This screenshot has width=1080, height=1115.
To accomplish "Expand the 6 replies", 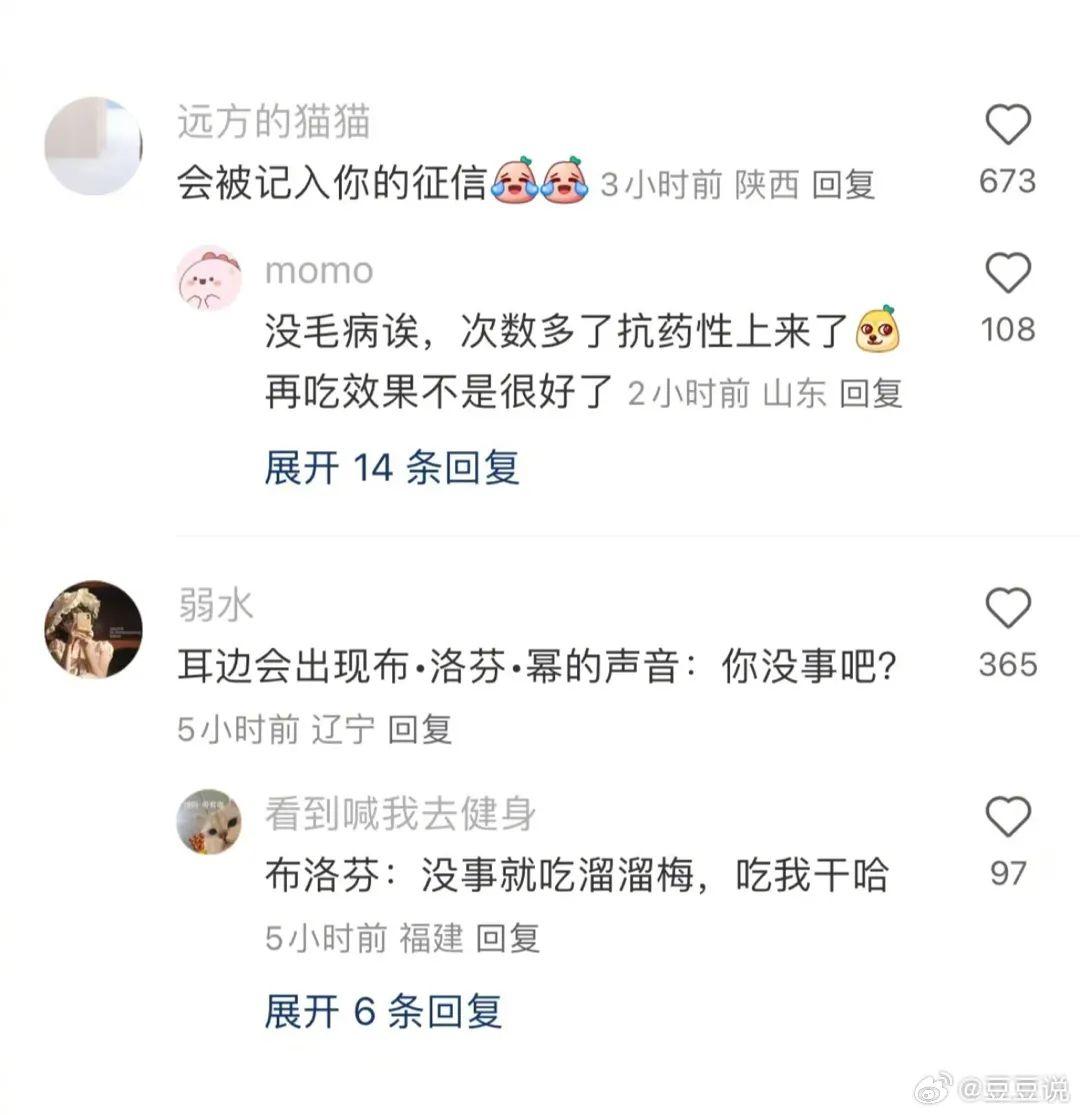I will tap(382, 1012).
